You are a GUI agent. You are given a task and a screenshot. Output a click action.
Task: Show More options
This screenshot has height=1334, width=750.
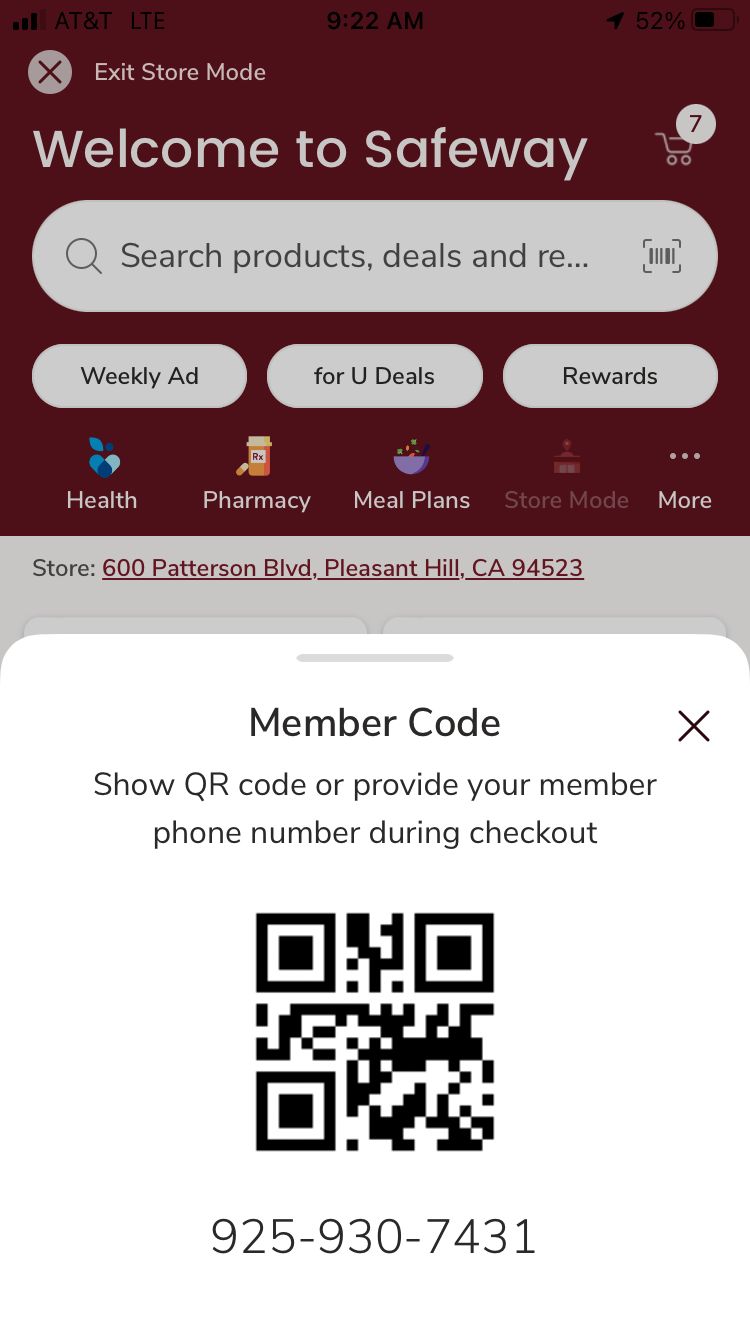click(x=685, y=474)
